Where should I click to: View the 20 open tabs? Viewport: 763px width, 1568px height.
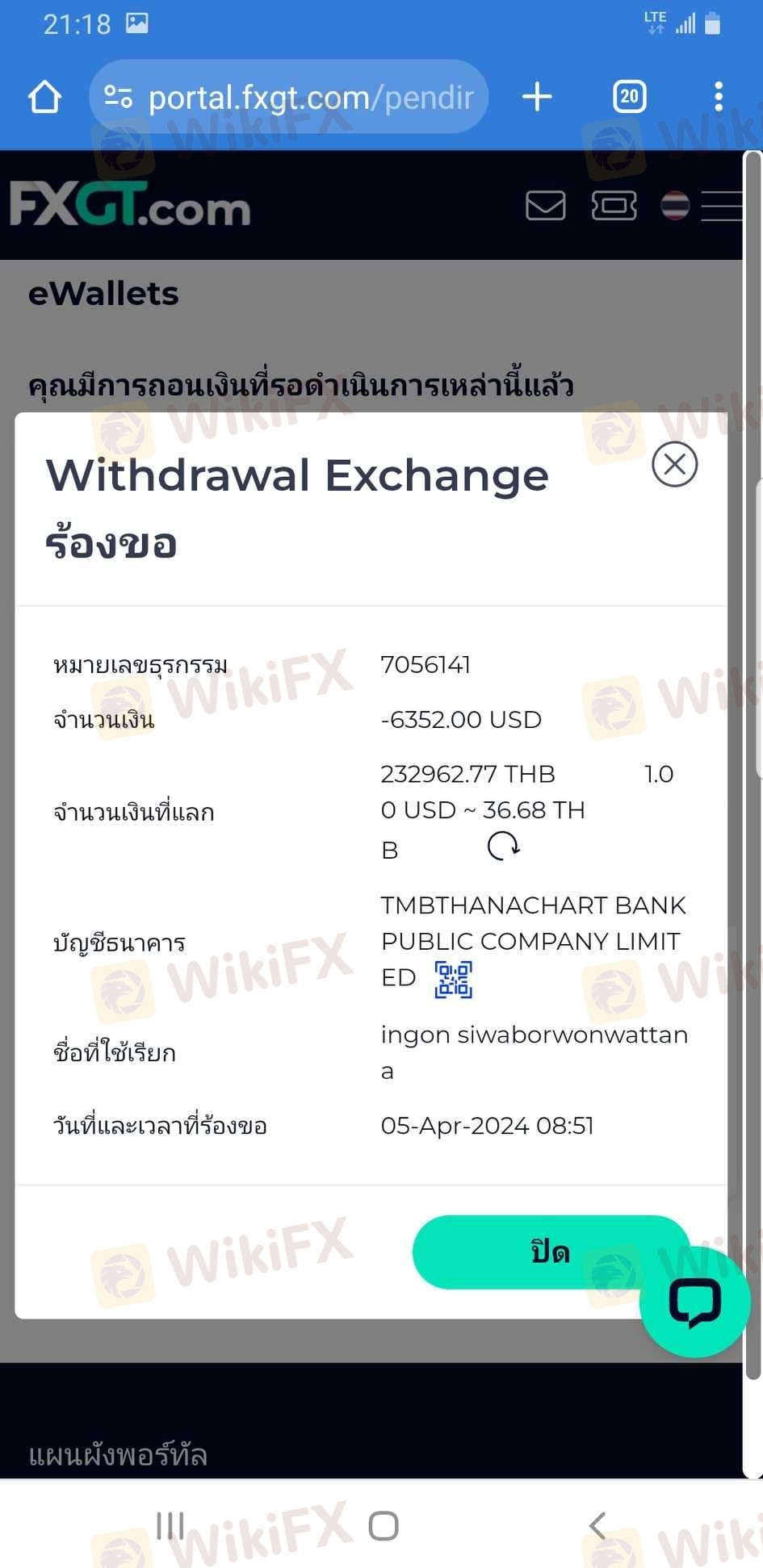click(629, 97)
